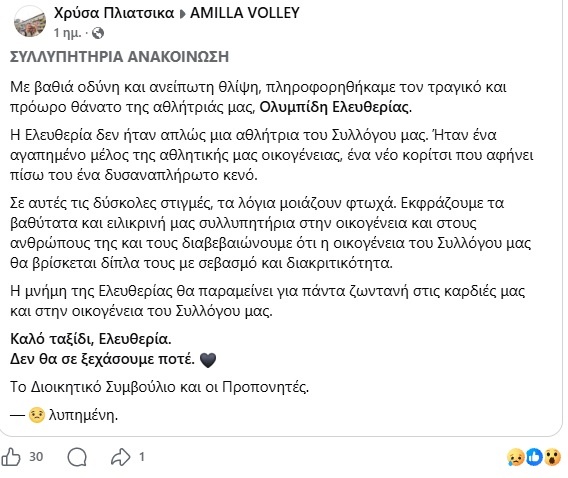Open Χρύσα Πλιατσικα's profile name link
Image resolution: width=568 pixels, height=478 pixels.
(x=114, y=13)
